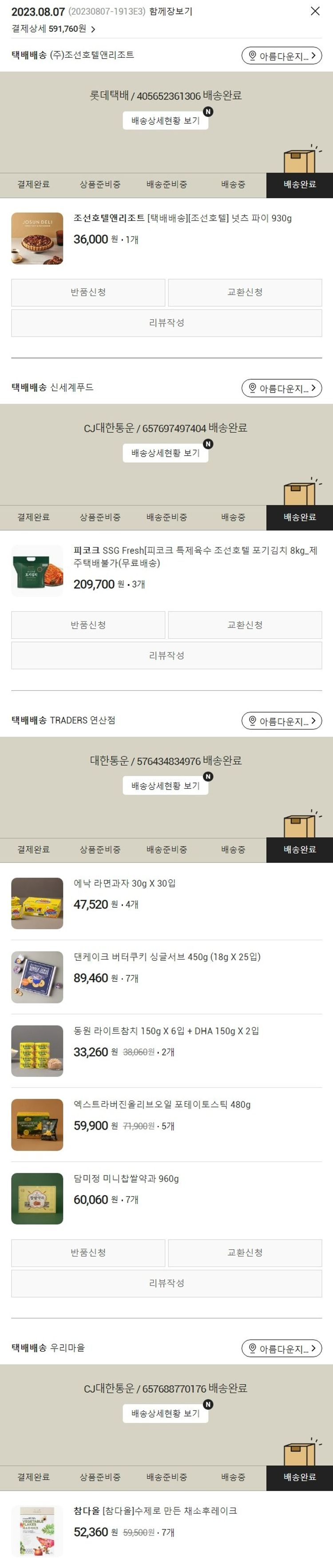This screenshot has width=333, height=1568.
Task: Open delivery address for 조선호텔앤리조트 shipment
Action: coord(281,56)
